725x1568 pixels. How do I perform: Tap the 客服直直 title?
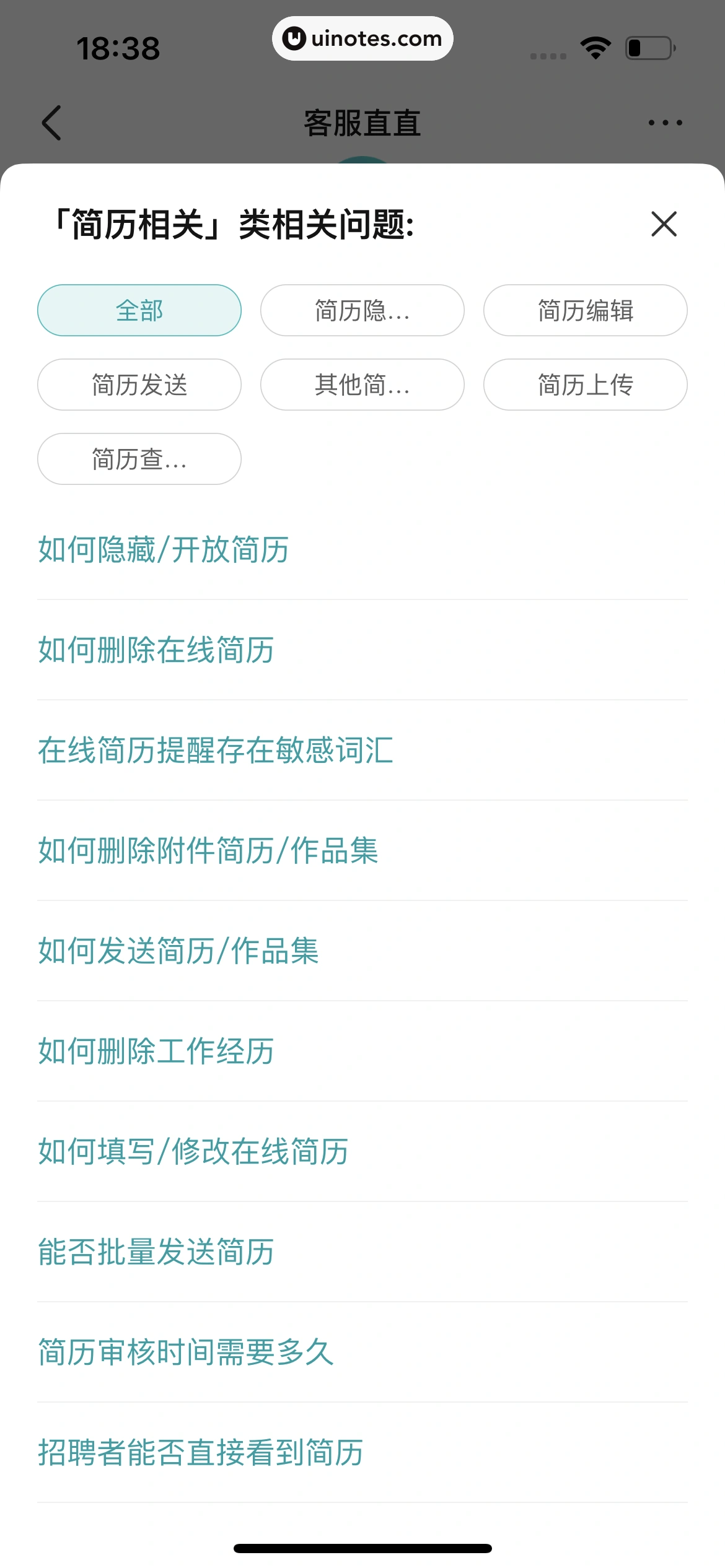pyautogui.click(x=362, y=122)
